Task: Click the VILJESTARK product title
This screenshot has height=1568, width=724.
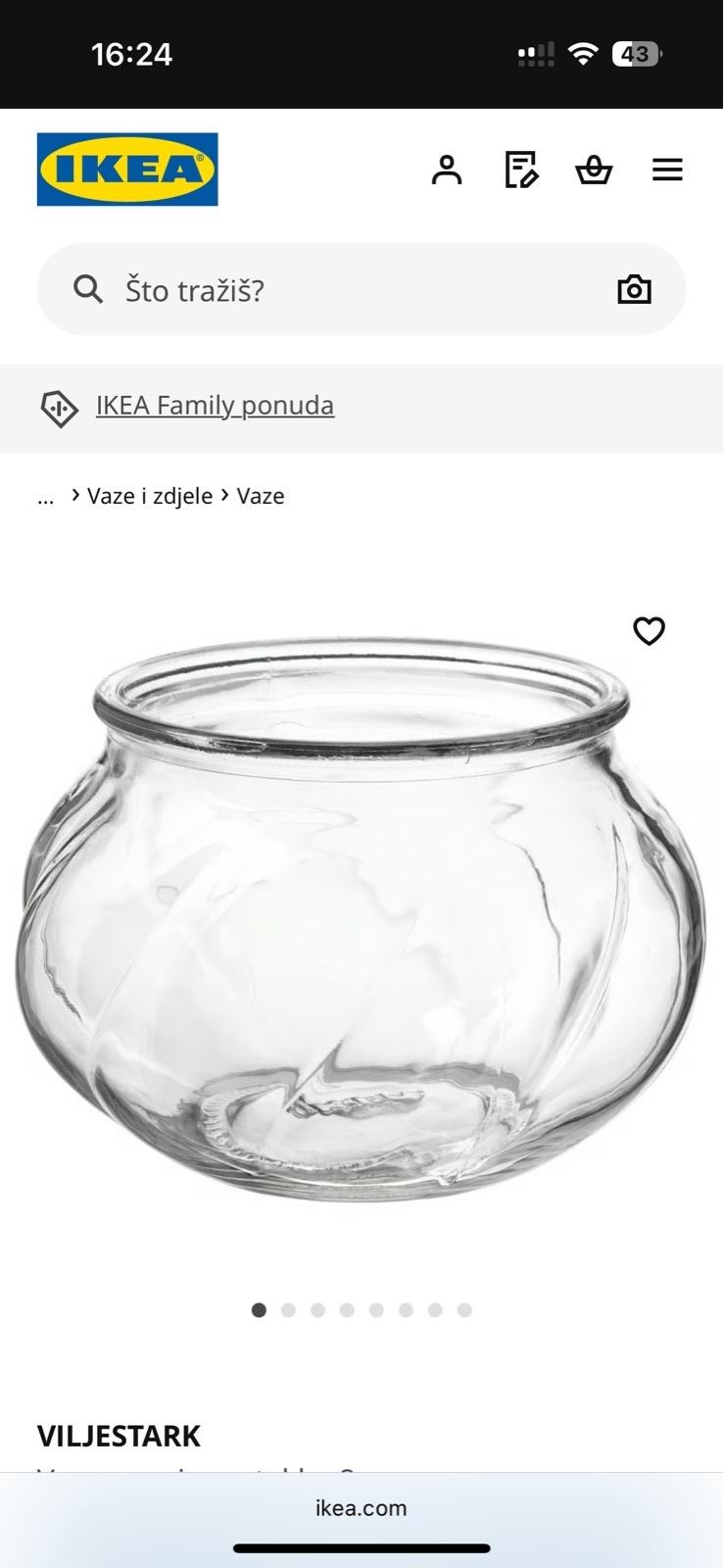Action: click(x=119, y=1435)
